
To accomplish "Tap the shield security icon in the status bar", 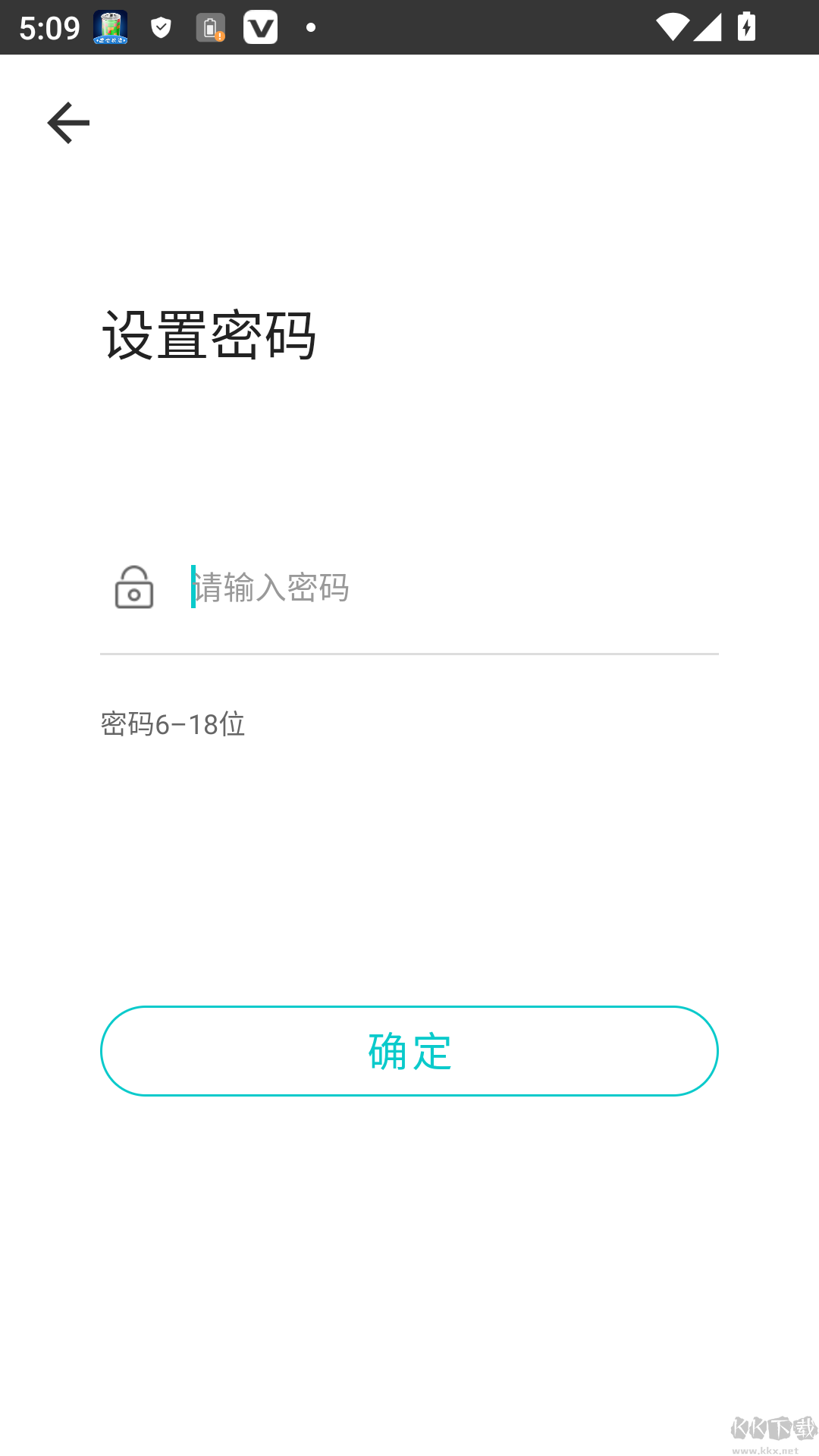I will [x=161, y=27].
